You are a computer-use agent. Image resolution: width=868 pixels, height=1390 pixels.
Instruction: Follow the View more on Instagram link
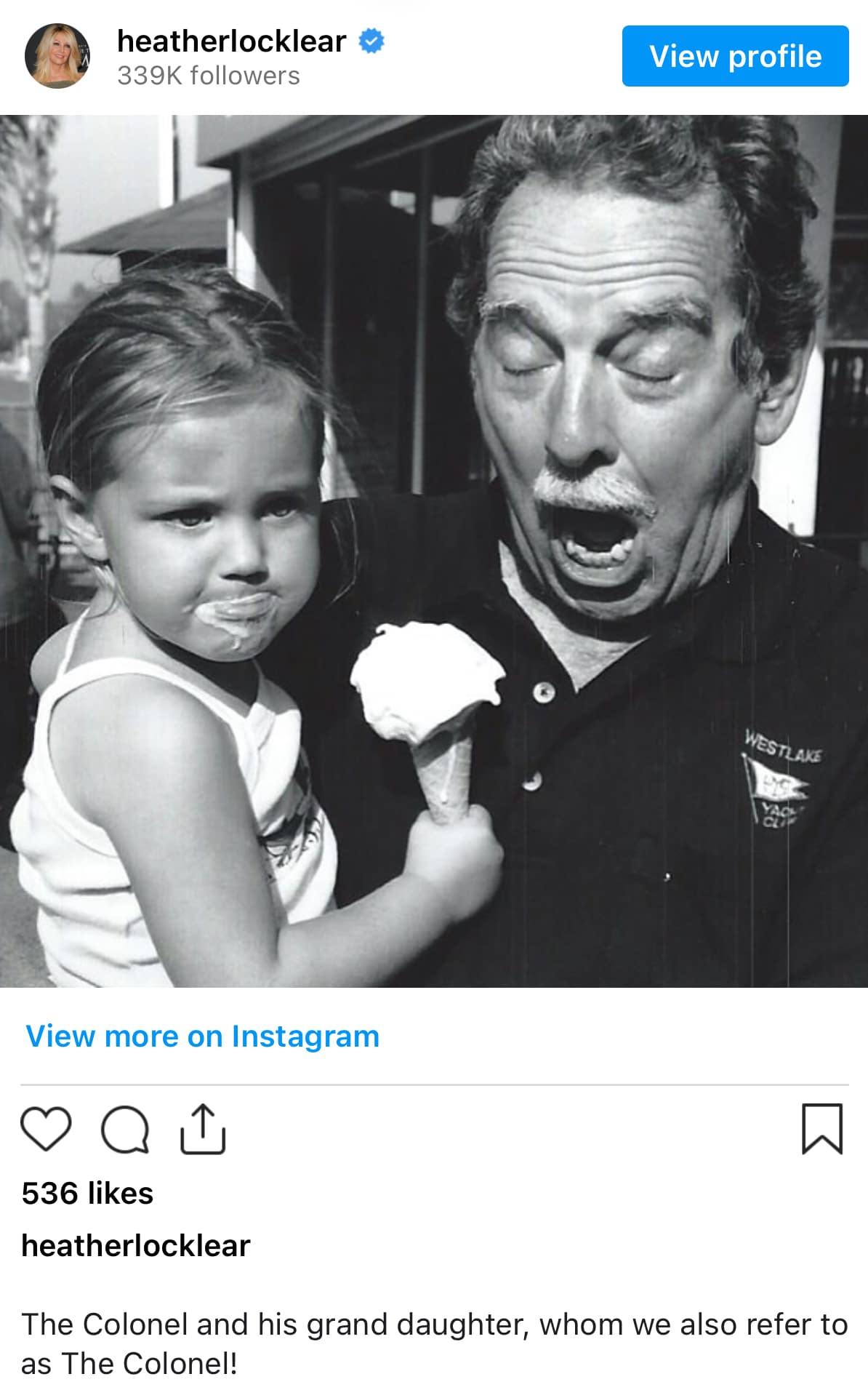pyautogui.click(x=203, y=1036)
